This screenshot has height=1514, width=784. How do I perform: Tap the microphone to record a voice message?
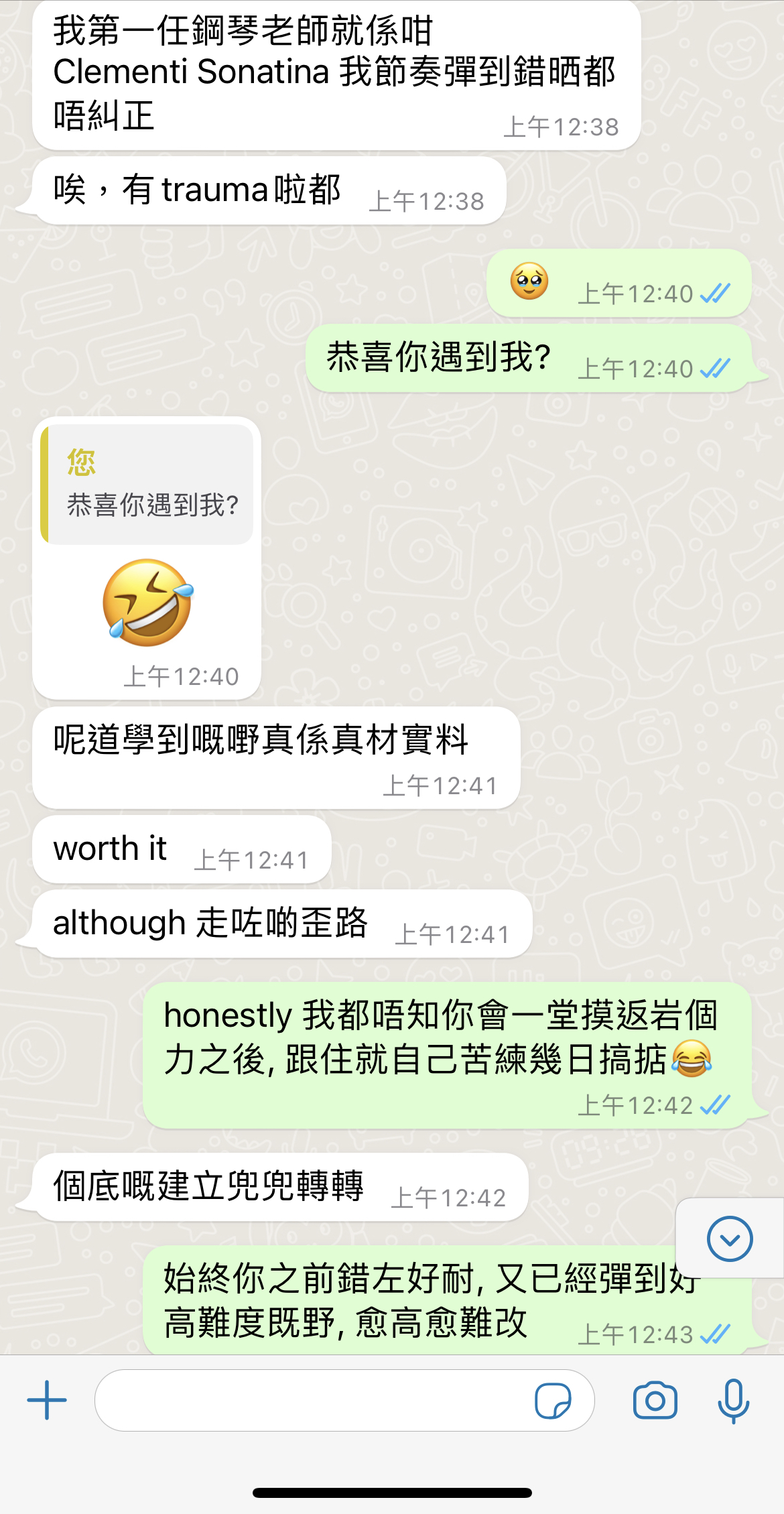733,1400
